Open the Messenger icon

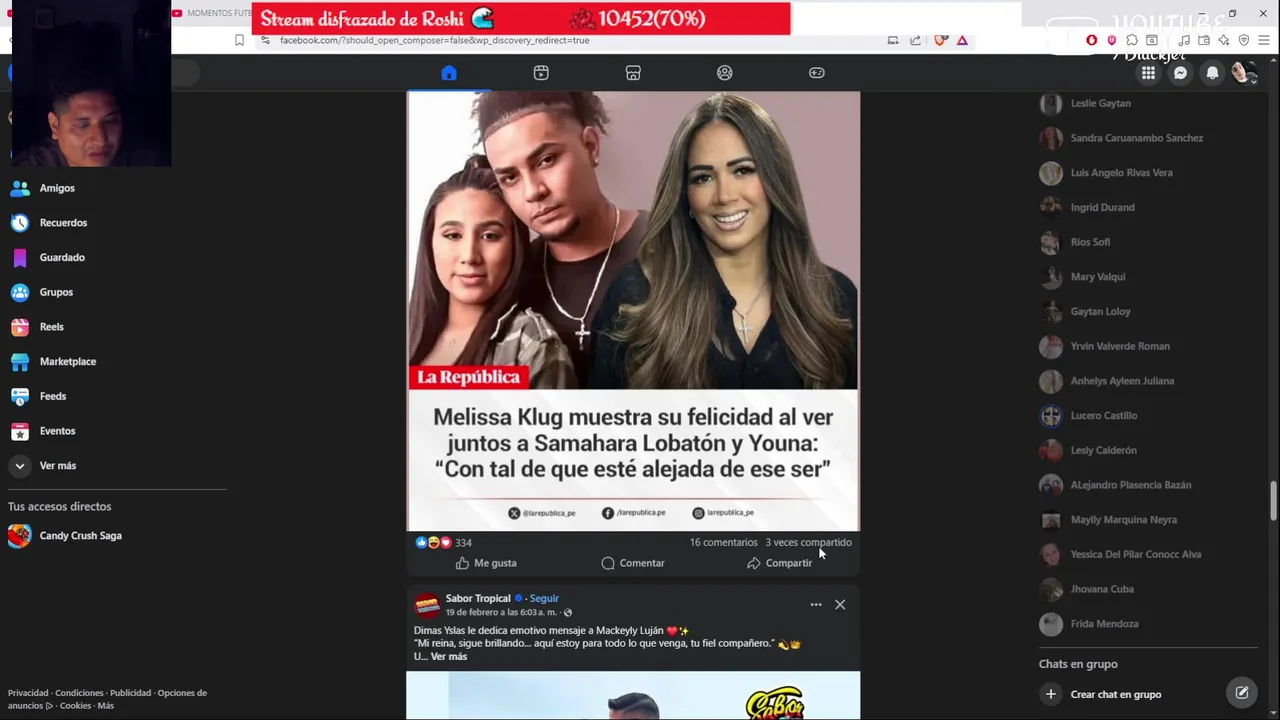tap(1180, 73)
